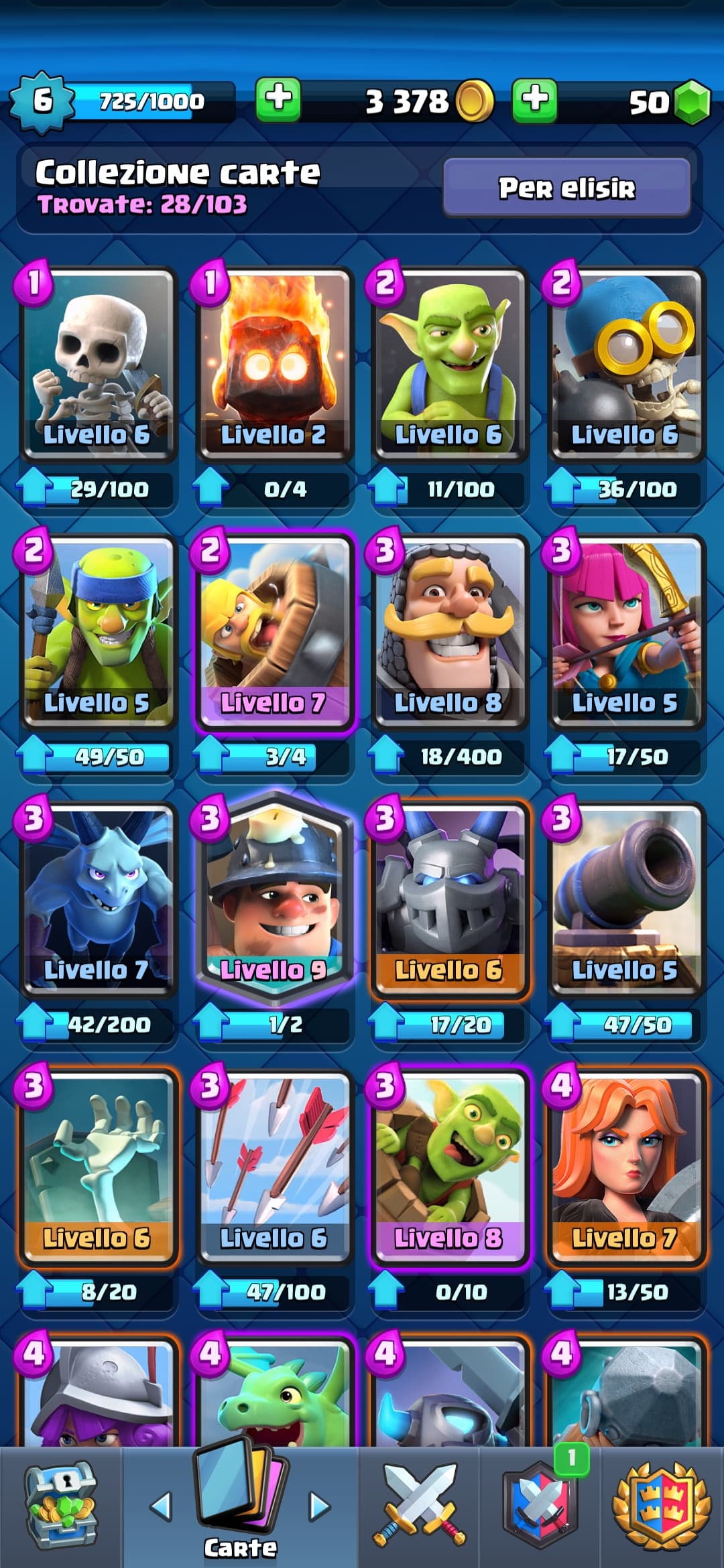
Task: Select the Cannon card with 47/50
Action: [625, 899]
